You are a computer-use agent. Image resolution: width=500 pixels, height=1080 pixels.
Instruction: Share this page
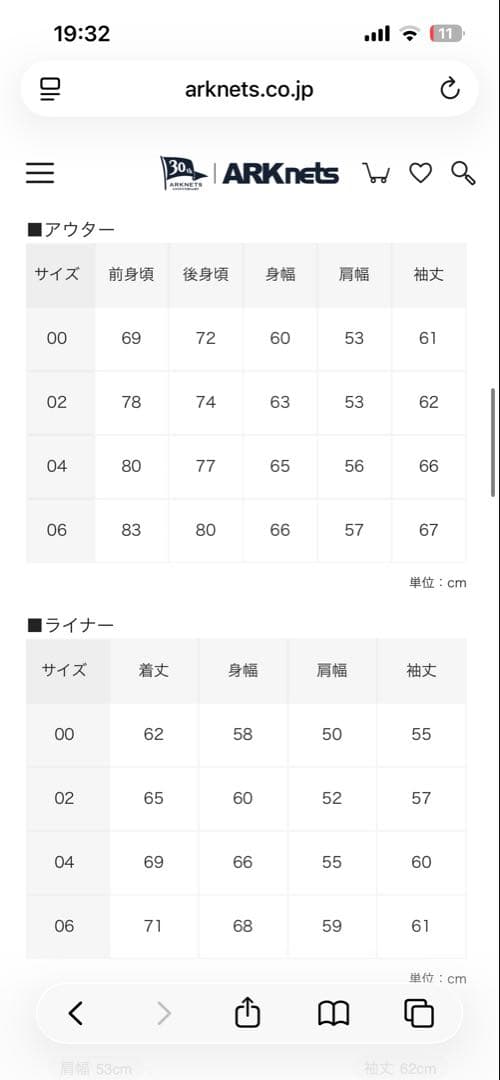coord(248,1012)
